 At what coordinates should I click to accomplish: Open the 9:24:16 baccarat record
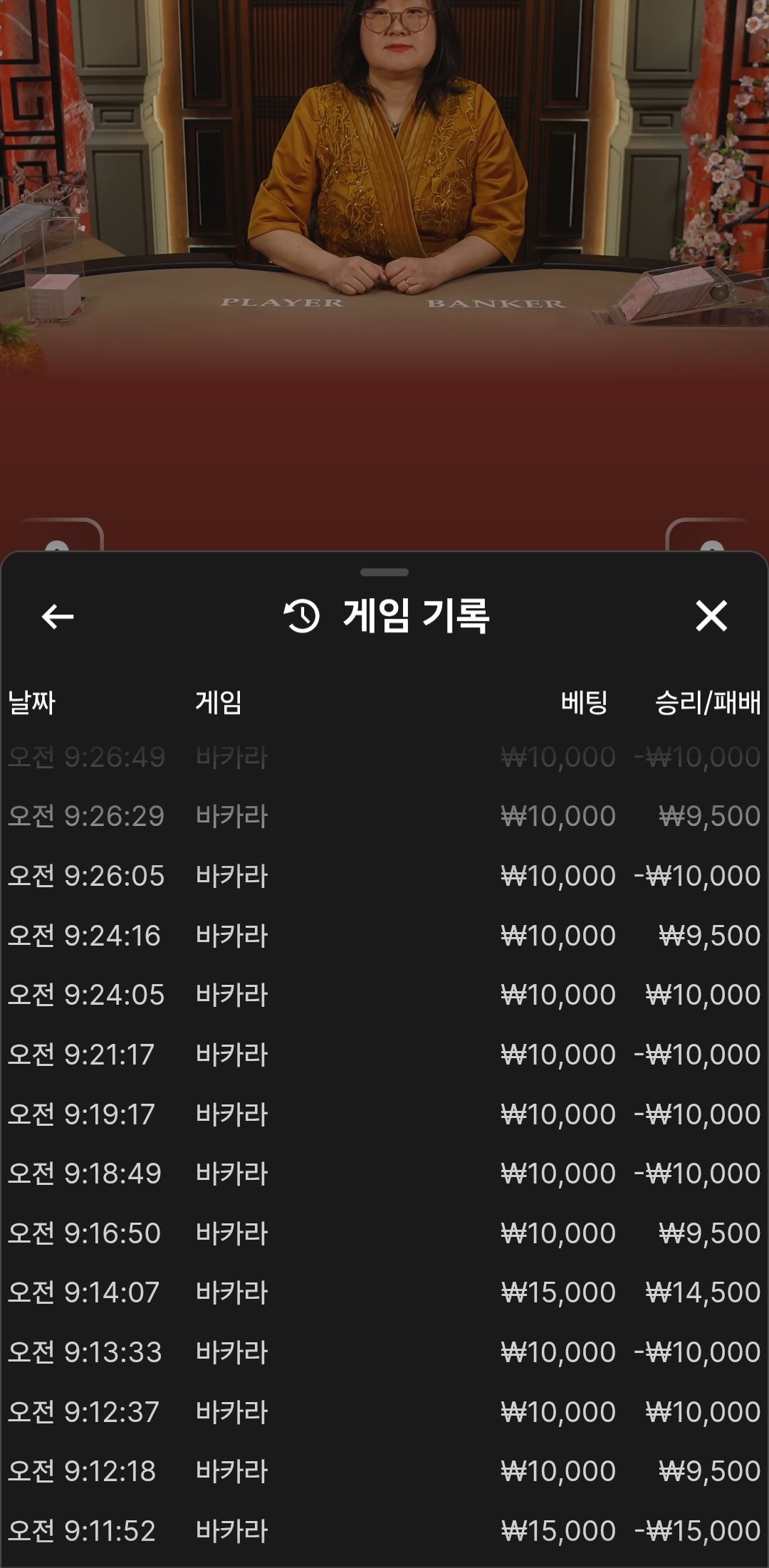384,936
